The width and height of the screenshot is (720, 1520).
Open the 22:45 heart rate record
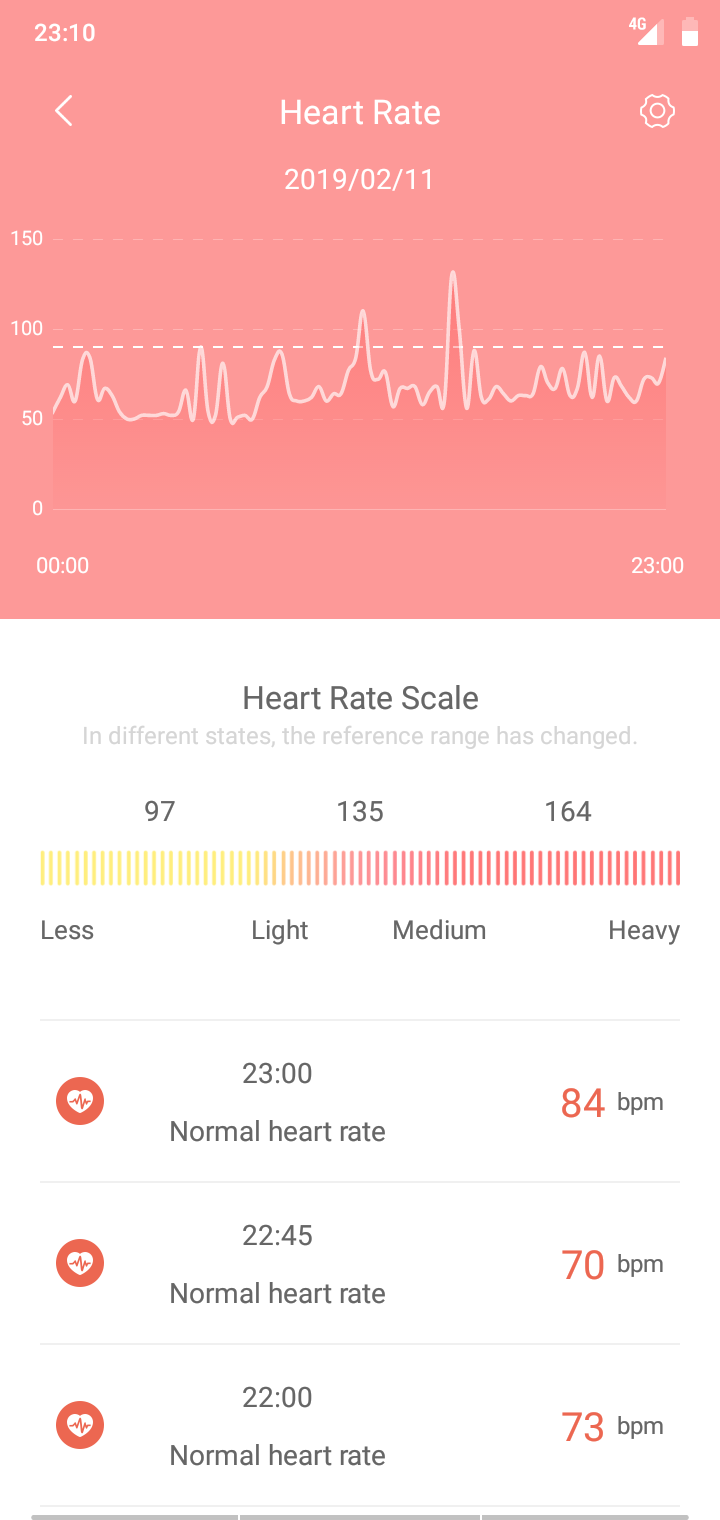tap(360, 1264)
